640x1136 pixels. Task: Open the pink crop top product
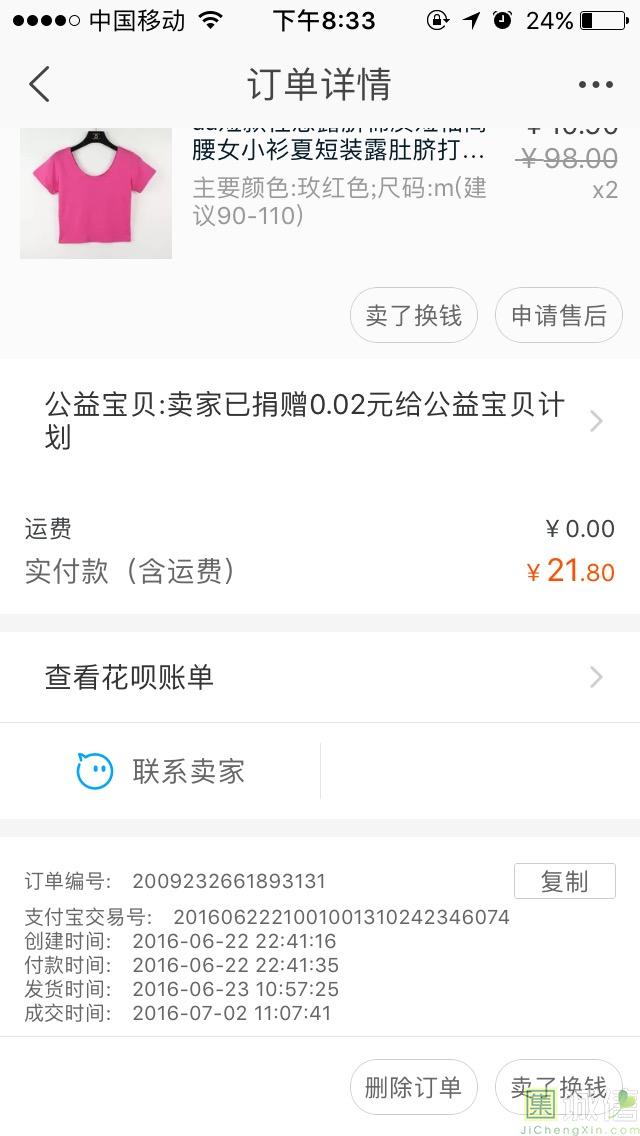point(96,193)
